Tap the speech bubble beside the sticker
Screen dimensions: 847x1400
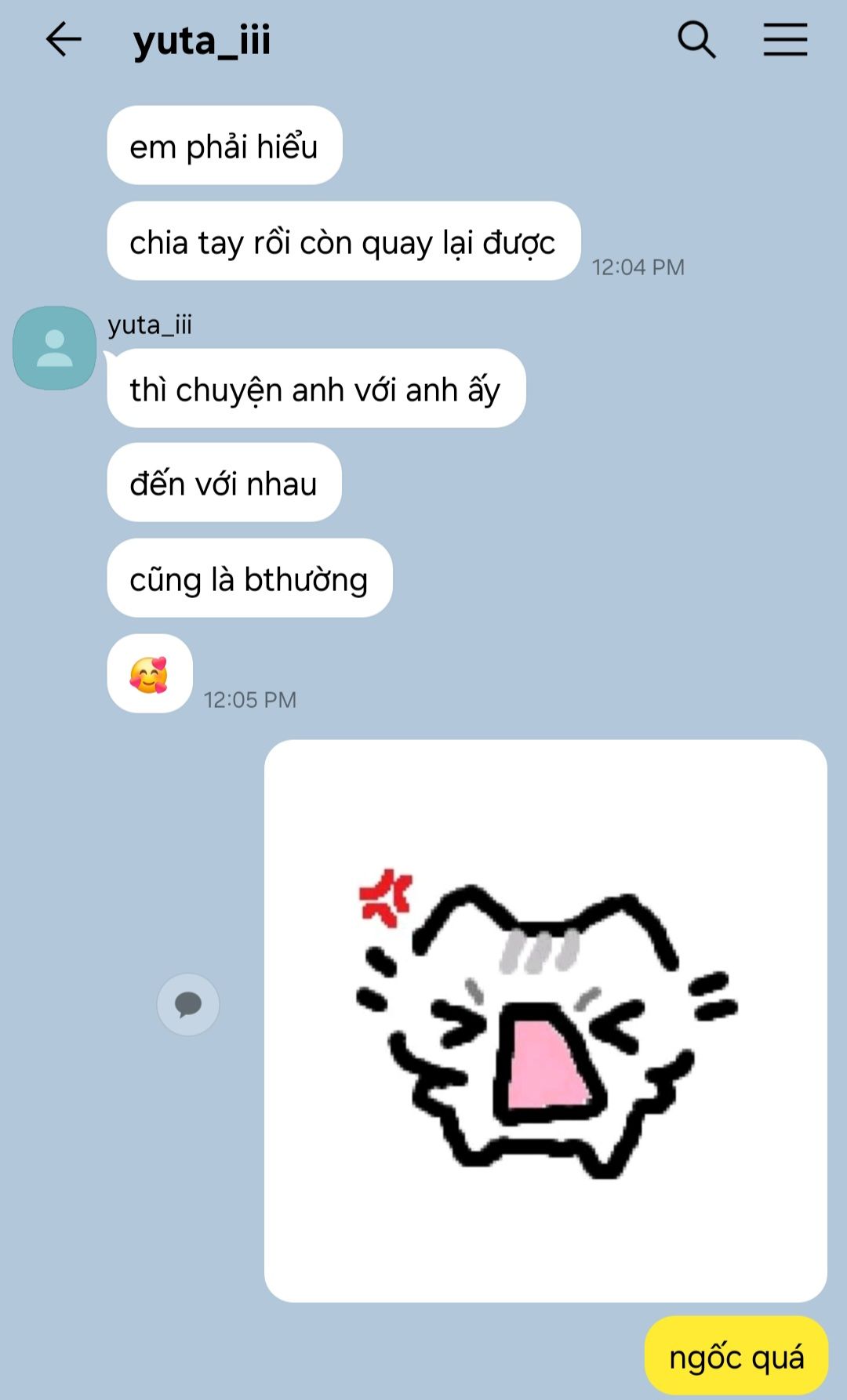pos(188,1004)
